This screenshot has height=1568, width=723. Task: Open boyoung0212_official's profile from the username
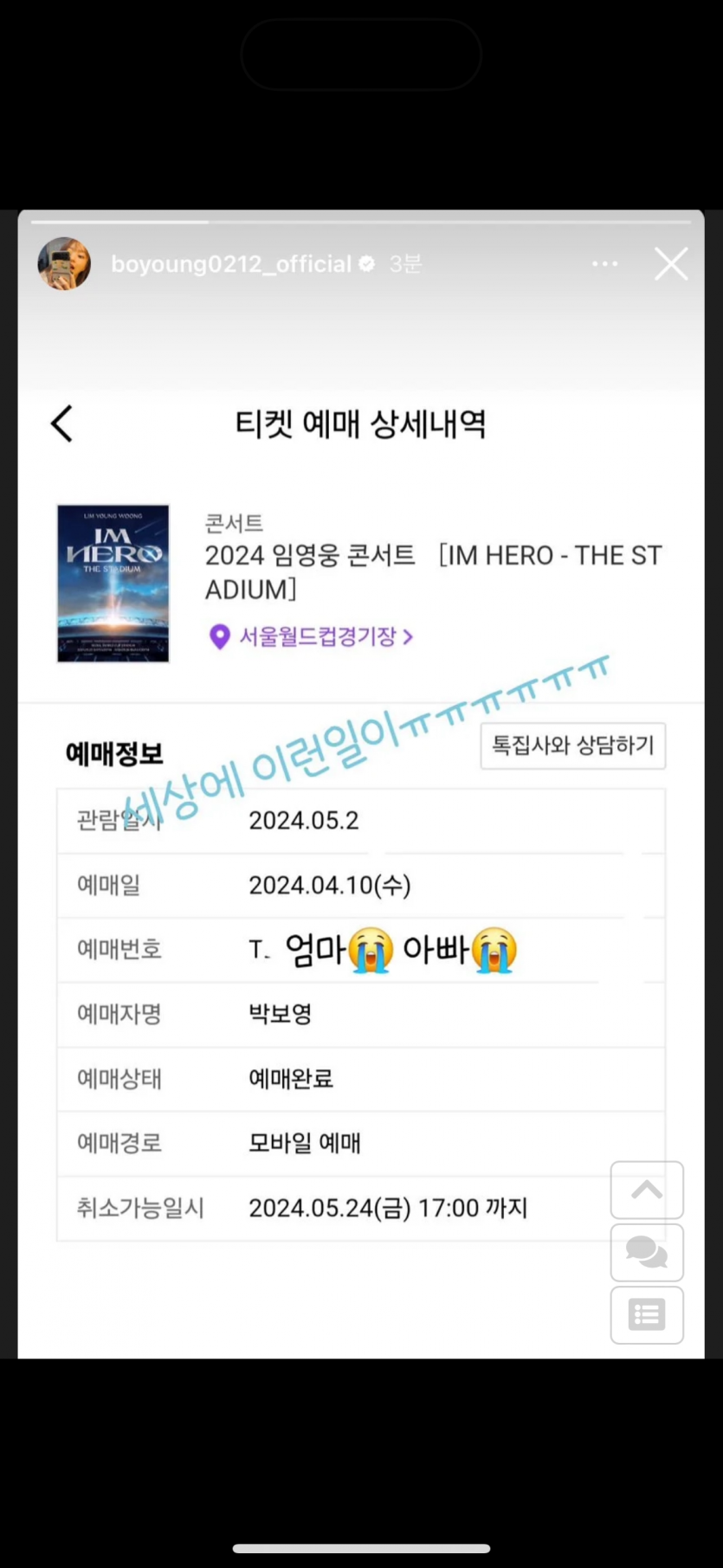[231, 264]
